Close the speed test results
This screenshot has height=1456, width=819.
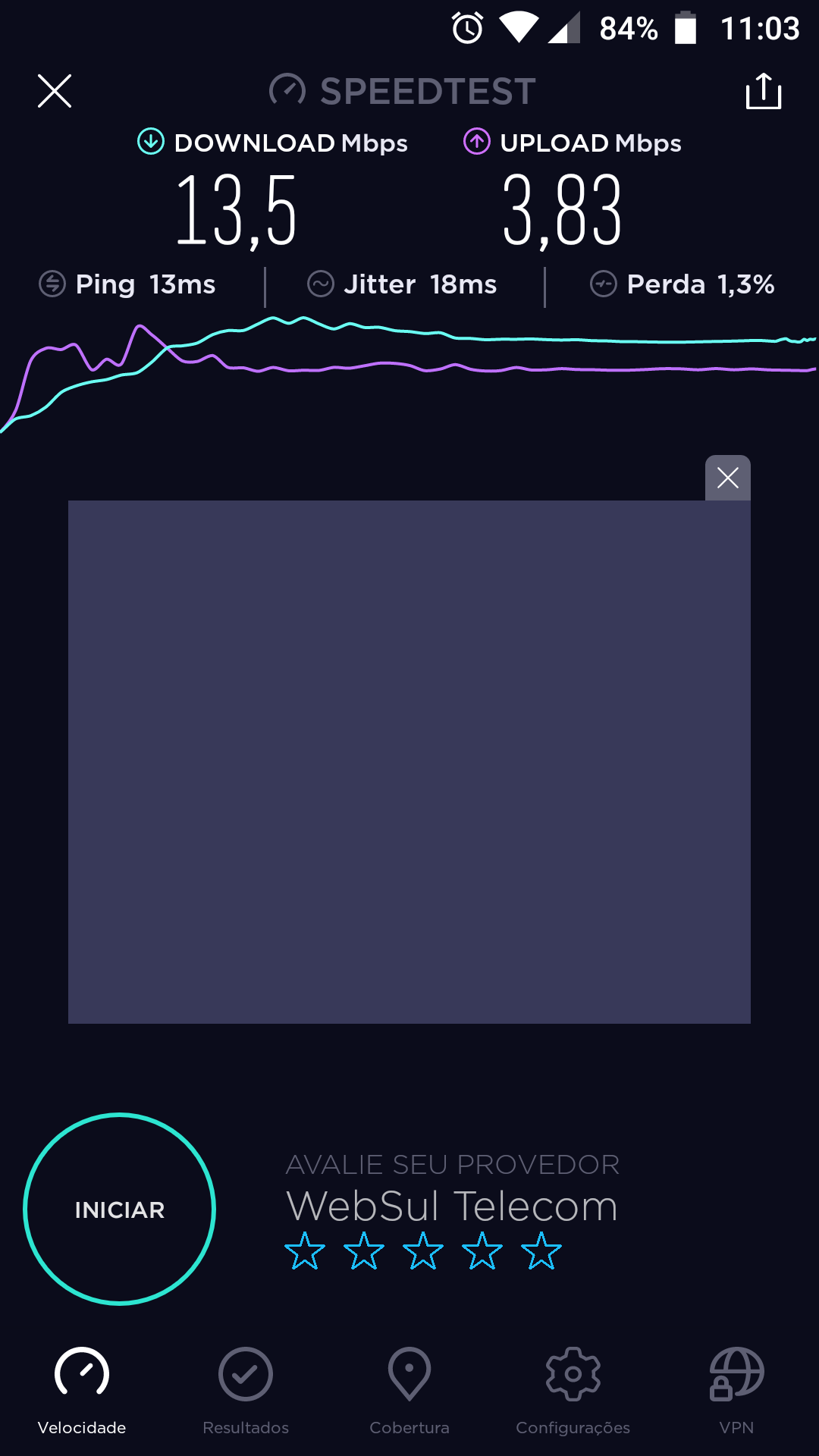point(55,91)
